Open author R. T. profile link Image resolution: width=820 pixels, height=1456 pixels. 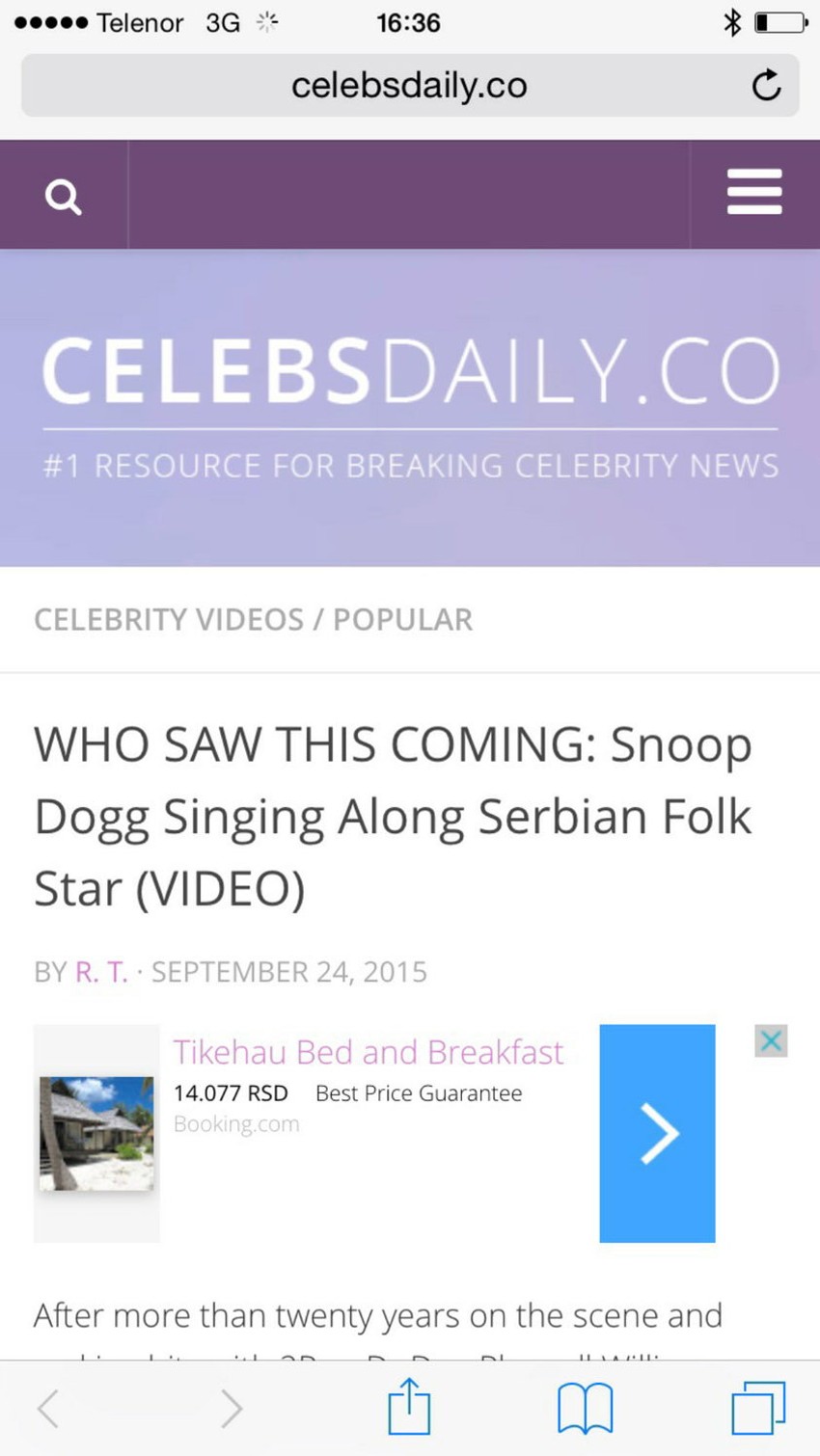[x=101, y=972]
